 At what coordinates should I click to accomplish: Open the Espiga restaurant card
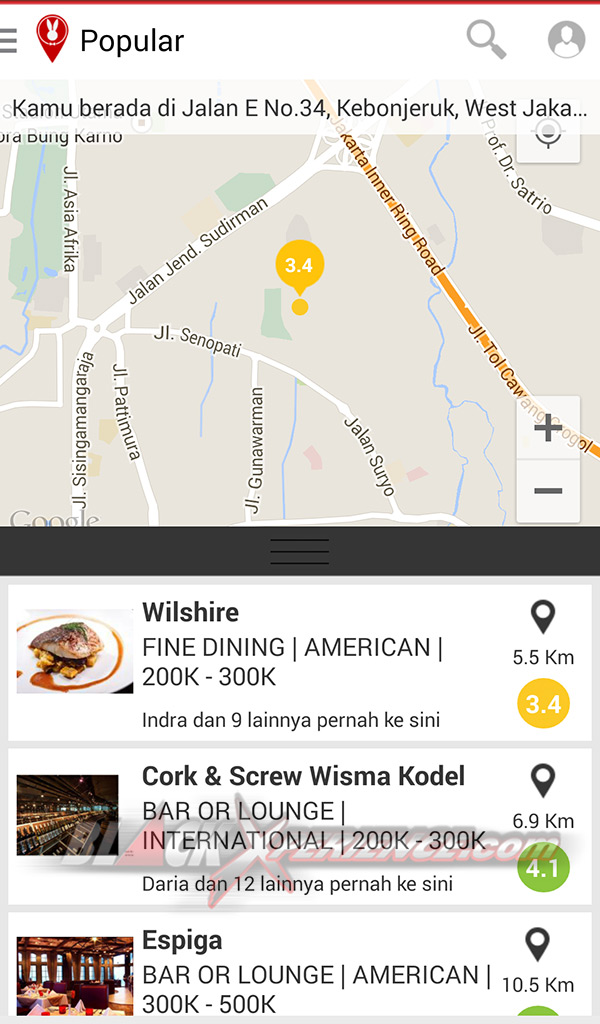(300, 968)
